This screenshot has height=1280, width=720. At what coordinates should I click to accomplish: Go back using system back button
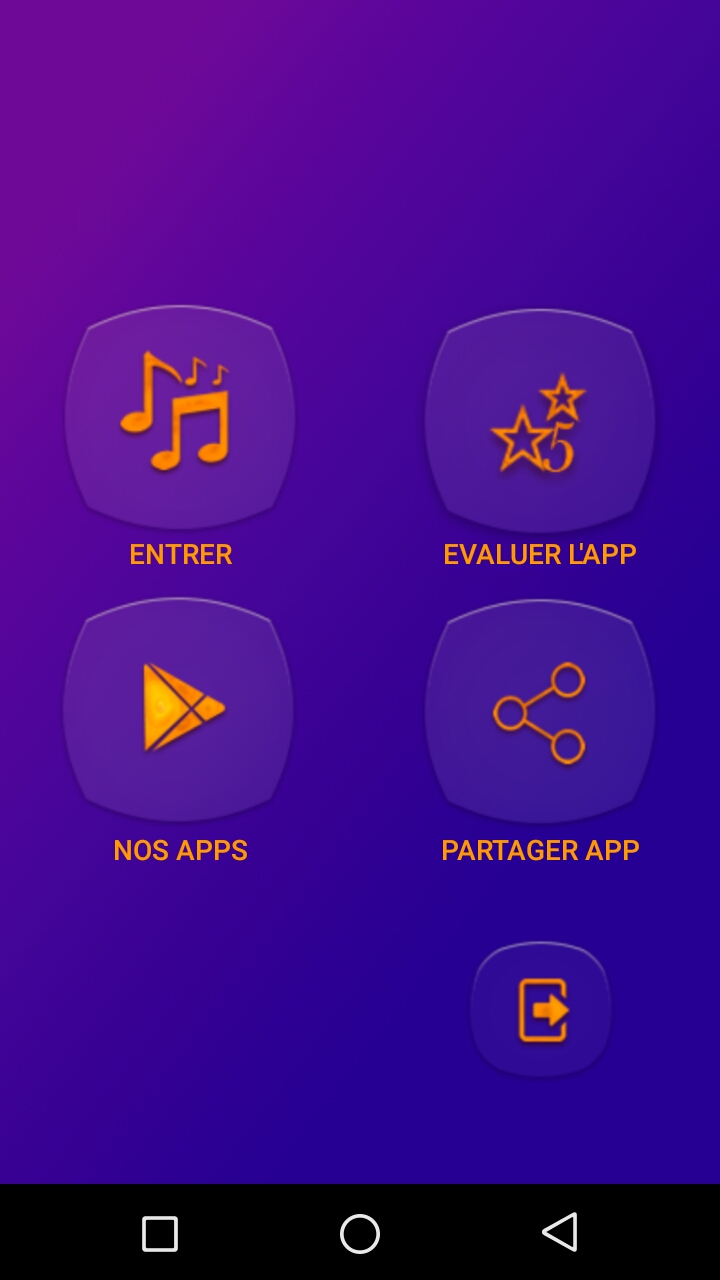click(x=560, y=1233)
